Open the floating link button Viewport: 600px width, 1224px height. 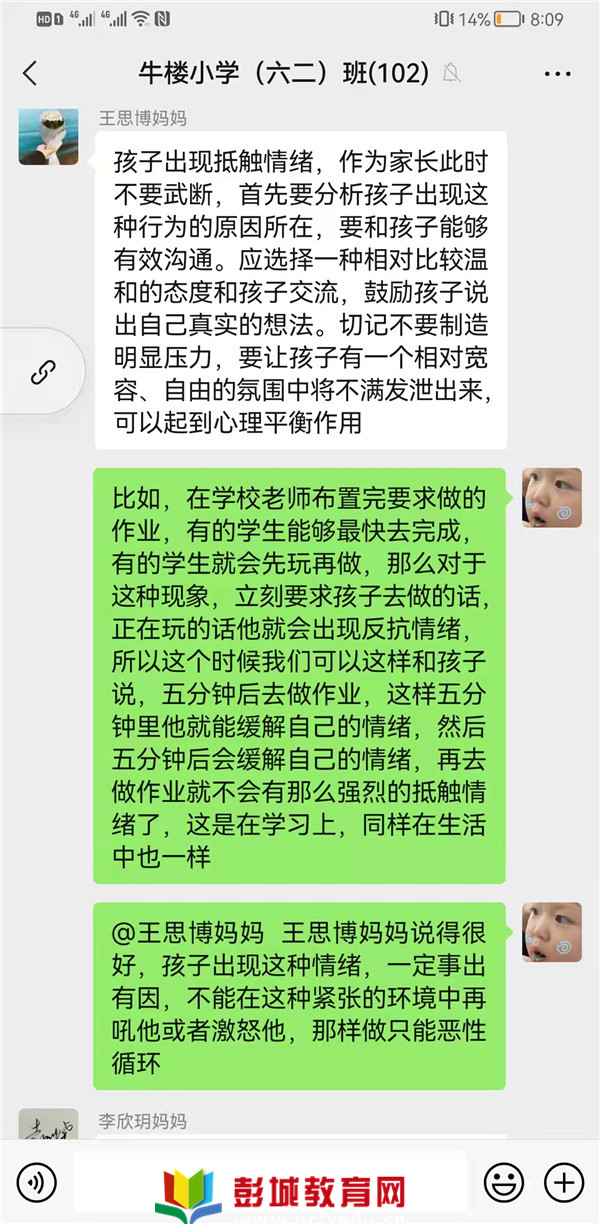click(x=41, y=372)
